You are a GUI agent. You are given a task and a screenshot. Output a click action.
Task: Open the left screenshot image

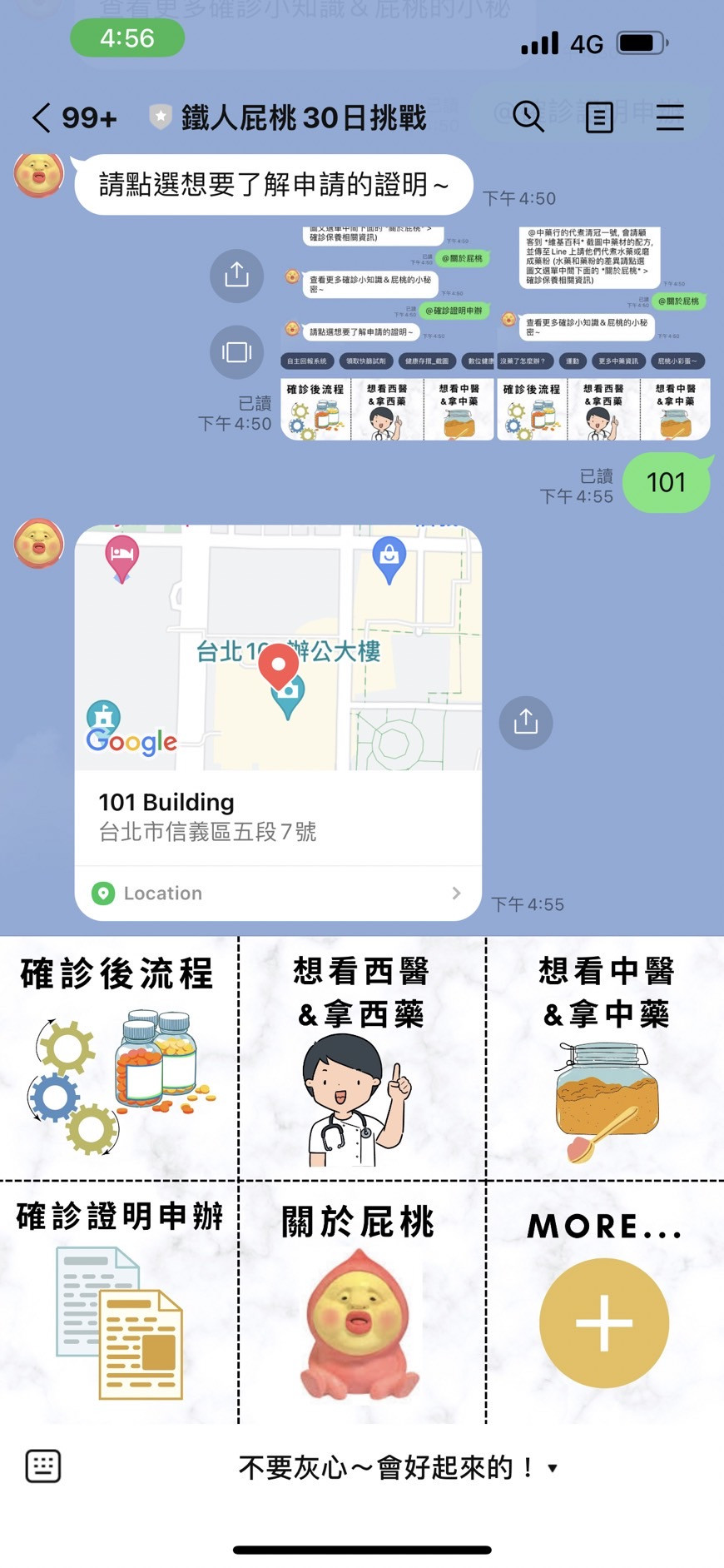click(x=387, y=333)
